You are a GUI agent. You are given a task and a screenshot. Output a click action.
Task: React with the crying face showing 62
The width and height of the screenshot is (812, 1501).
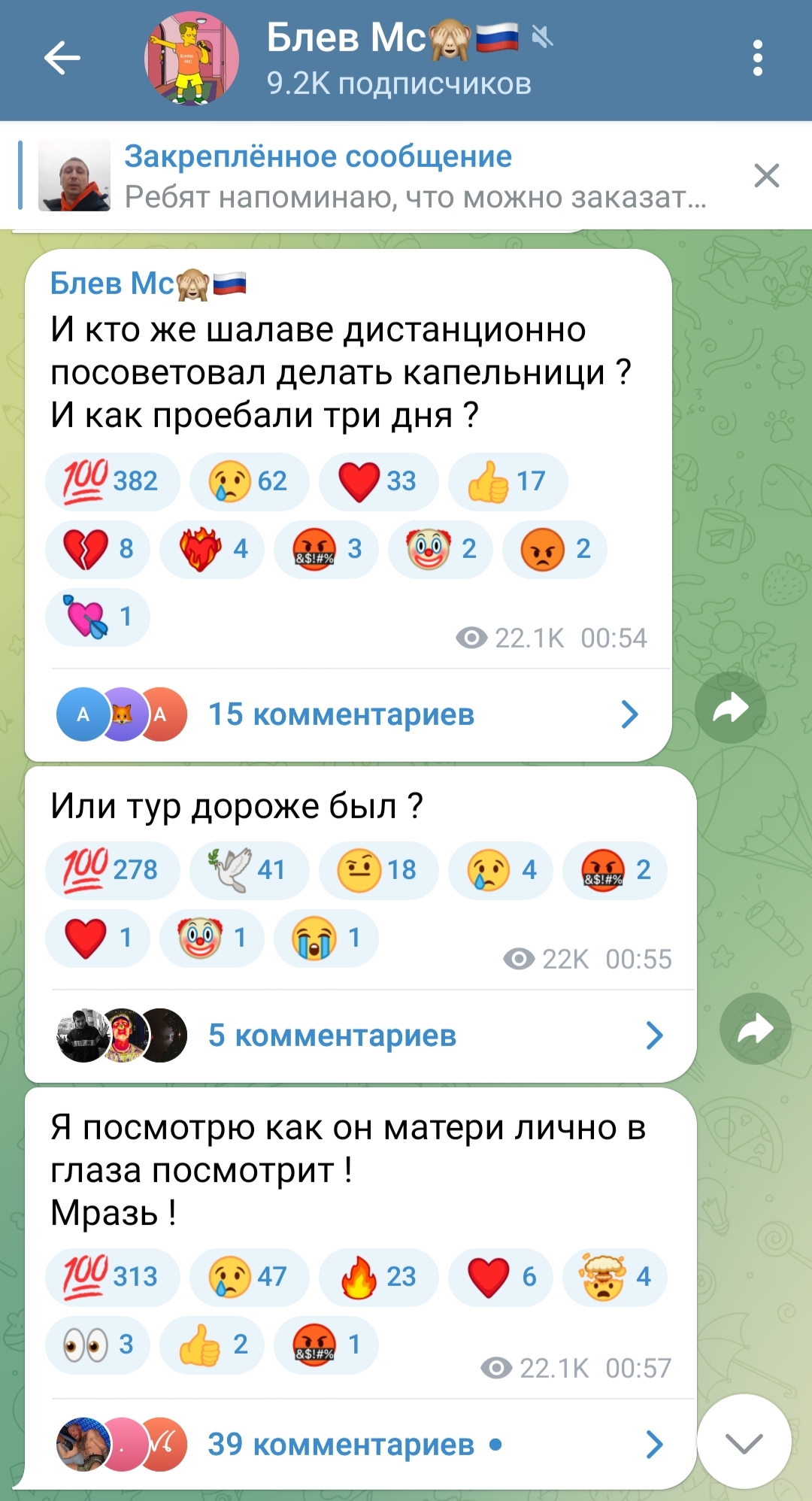pos(250,481)
